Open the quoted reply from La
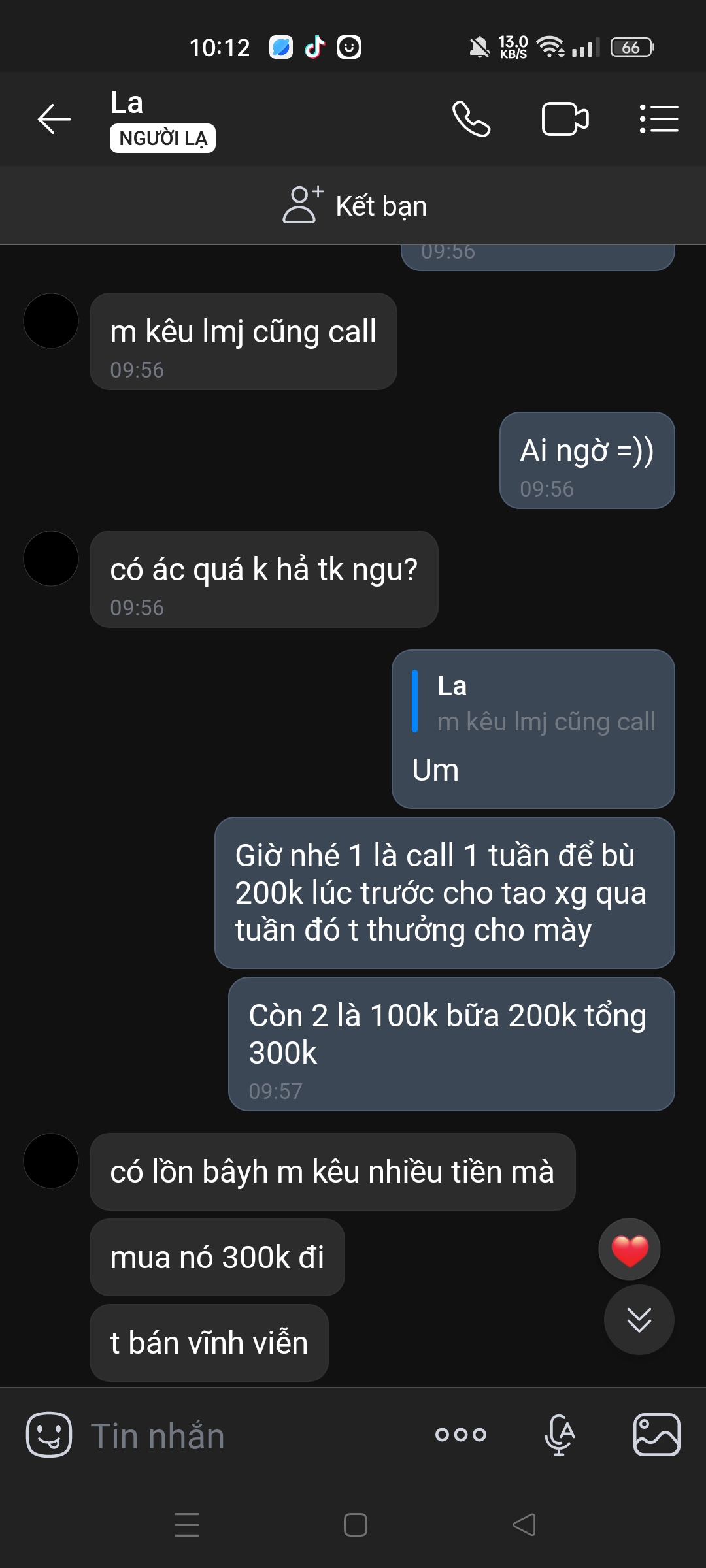 click(x=535, y=704)
